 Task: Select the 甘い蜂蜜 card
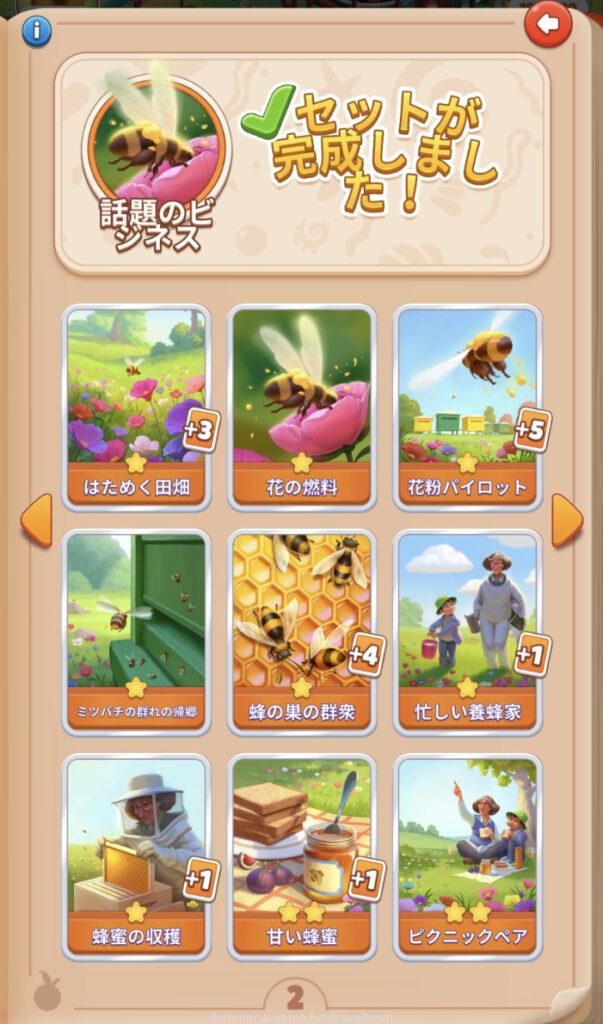point(302,855)
